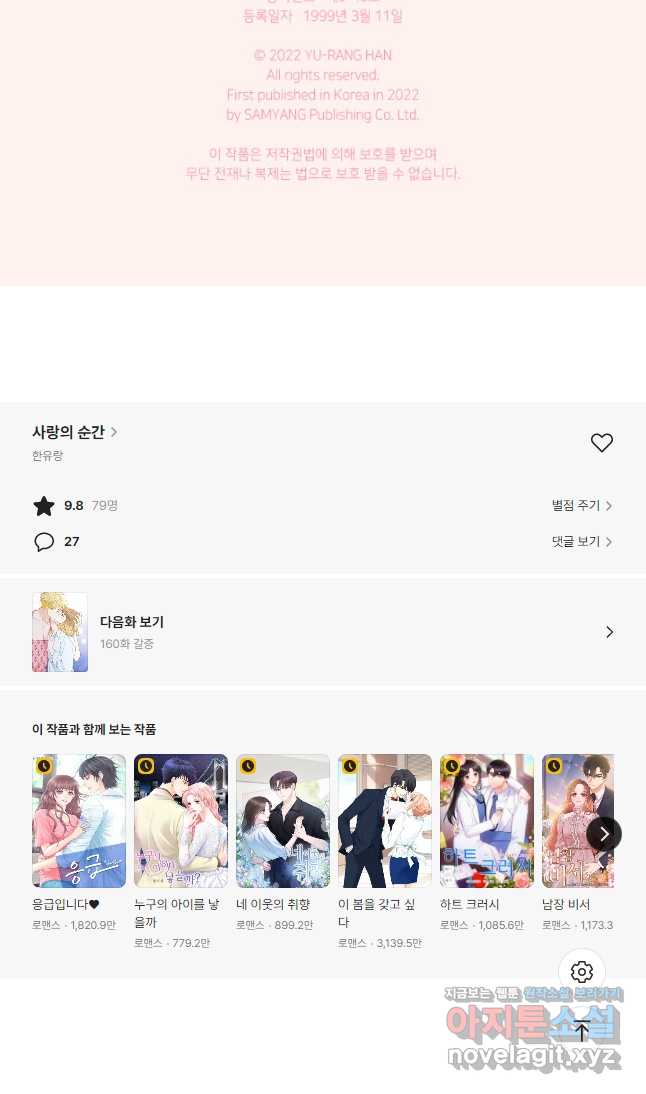Add this work to favorites with the heart
Image resolution: width=646 pixels, height=1094 pixels.
601,443
